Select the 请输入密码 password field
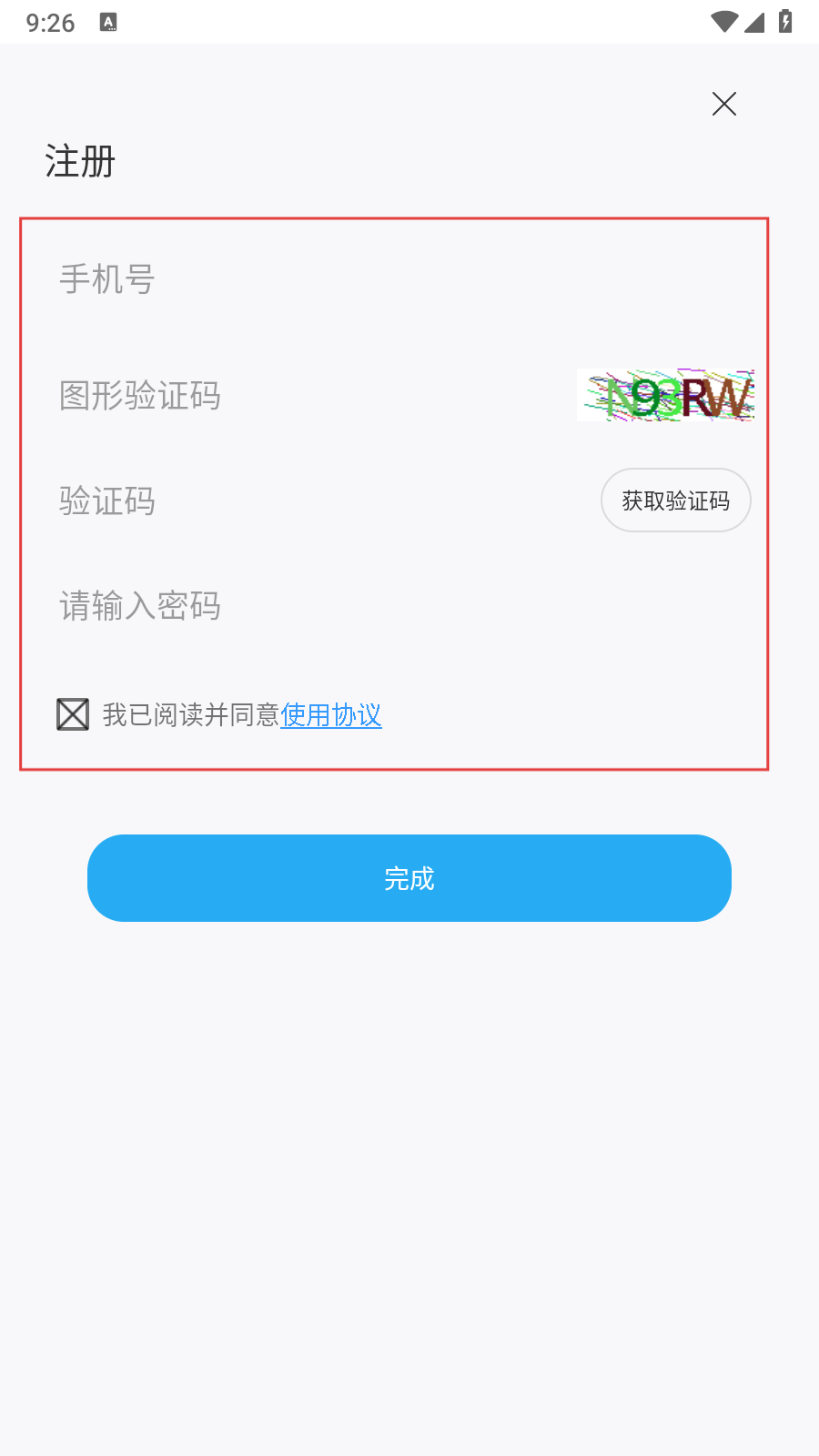Viewport: 819px width, 1456px height. pyautogui.click(x=364, y=606)
